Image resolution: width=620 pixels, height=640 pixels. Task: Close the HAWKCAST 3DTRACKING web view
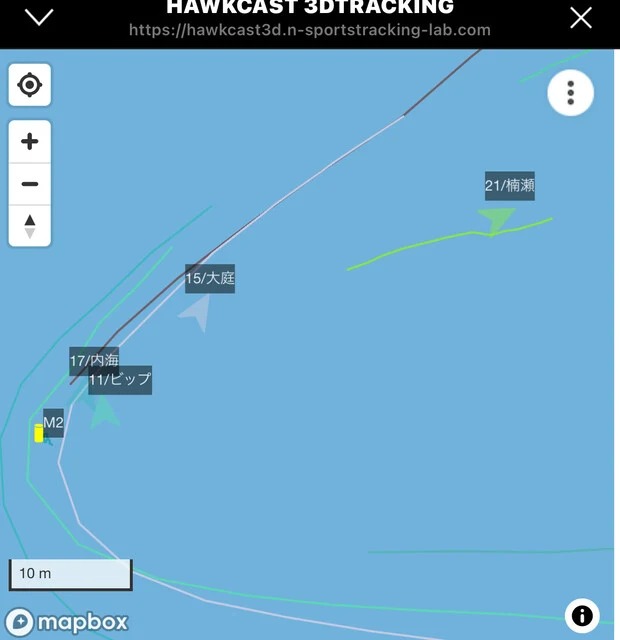pyautogui.click(x=580, y=17)
